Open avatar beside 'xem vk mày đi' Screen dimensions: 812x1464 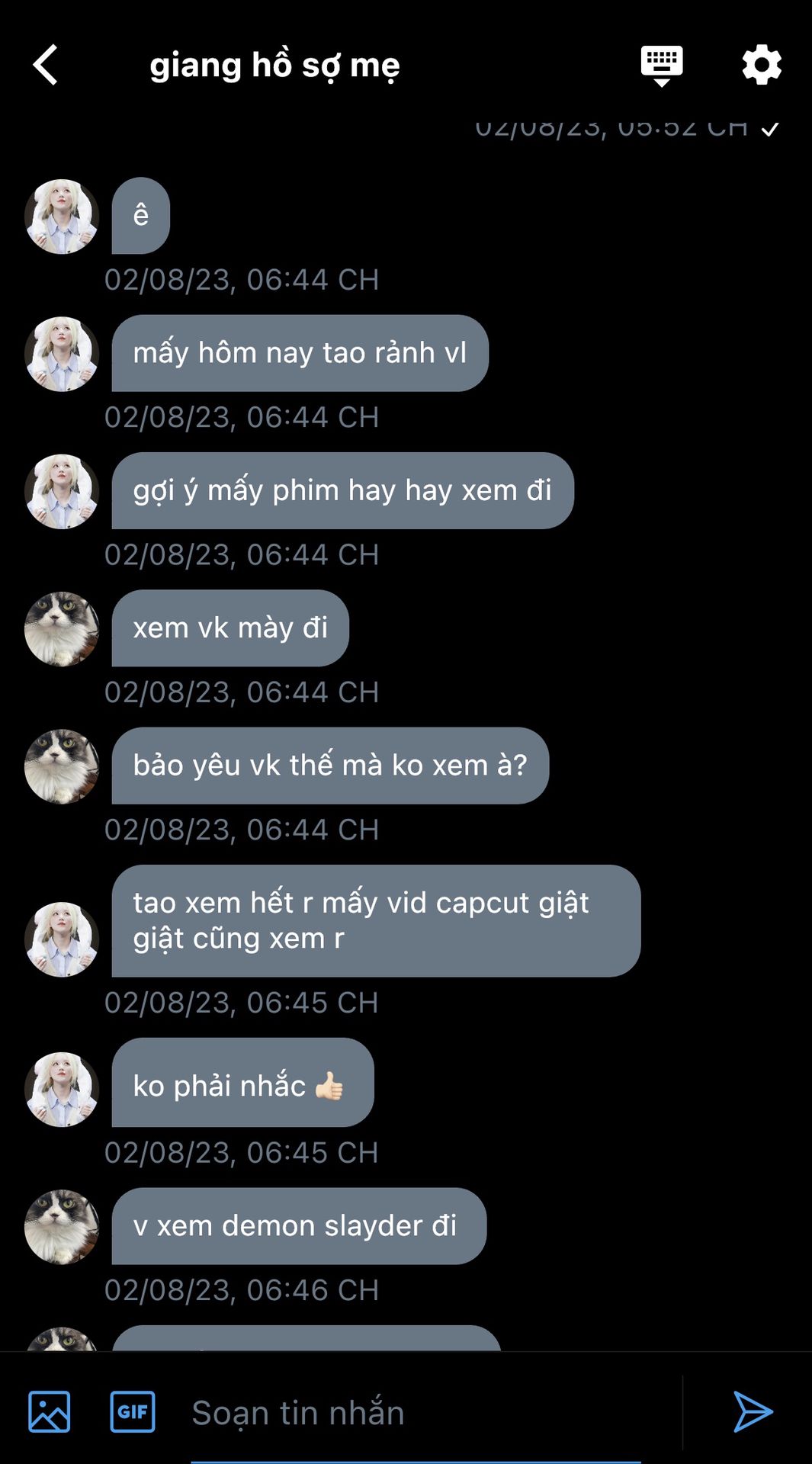pos(62,629)
